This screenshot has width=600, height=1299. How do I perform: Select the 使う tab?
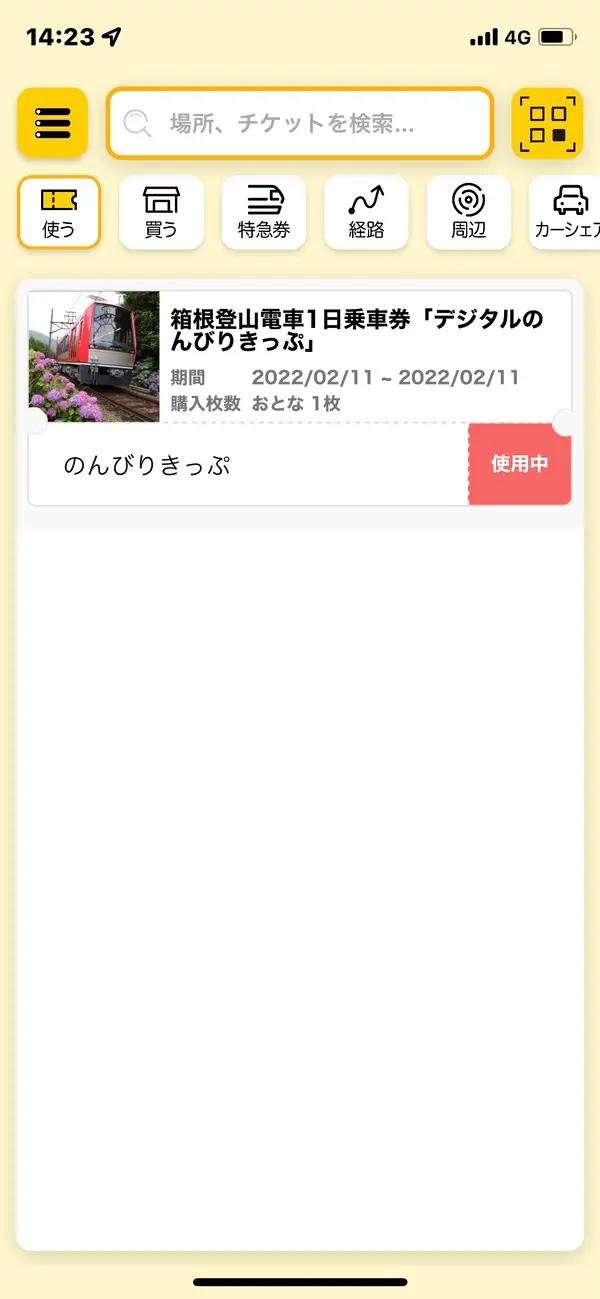pyautogui.click(x=59, y=212)
